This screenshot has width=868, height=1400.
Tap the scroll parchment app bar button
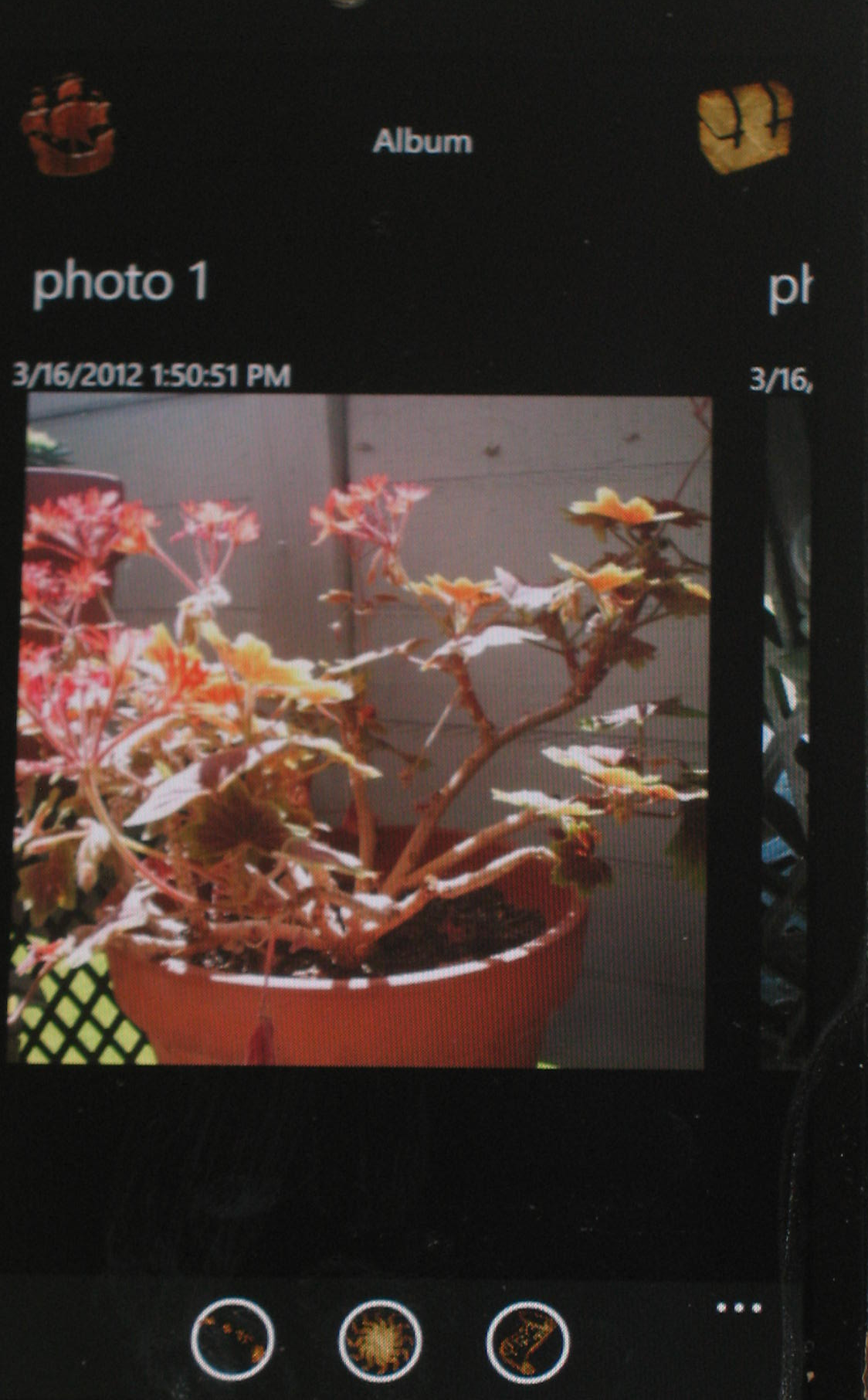[528, 1341]
